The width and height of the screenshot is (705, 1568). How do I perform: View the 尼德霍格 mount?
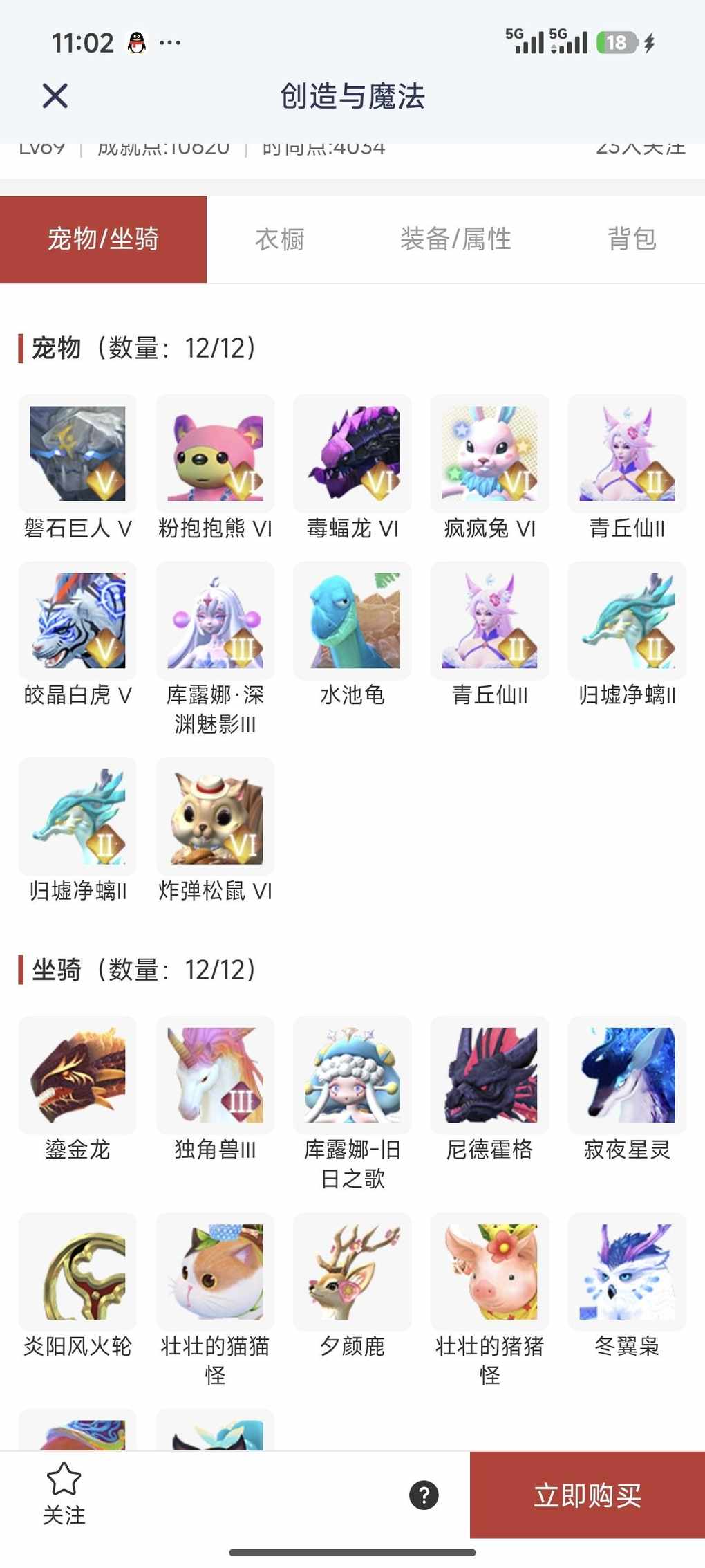pos(489,1076)
